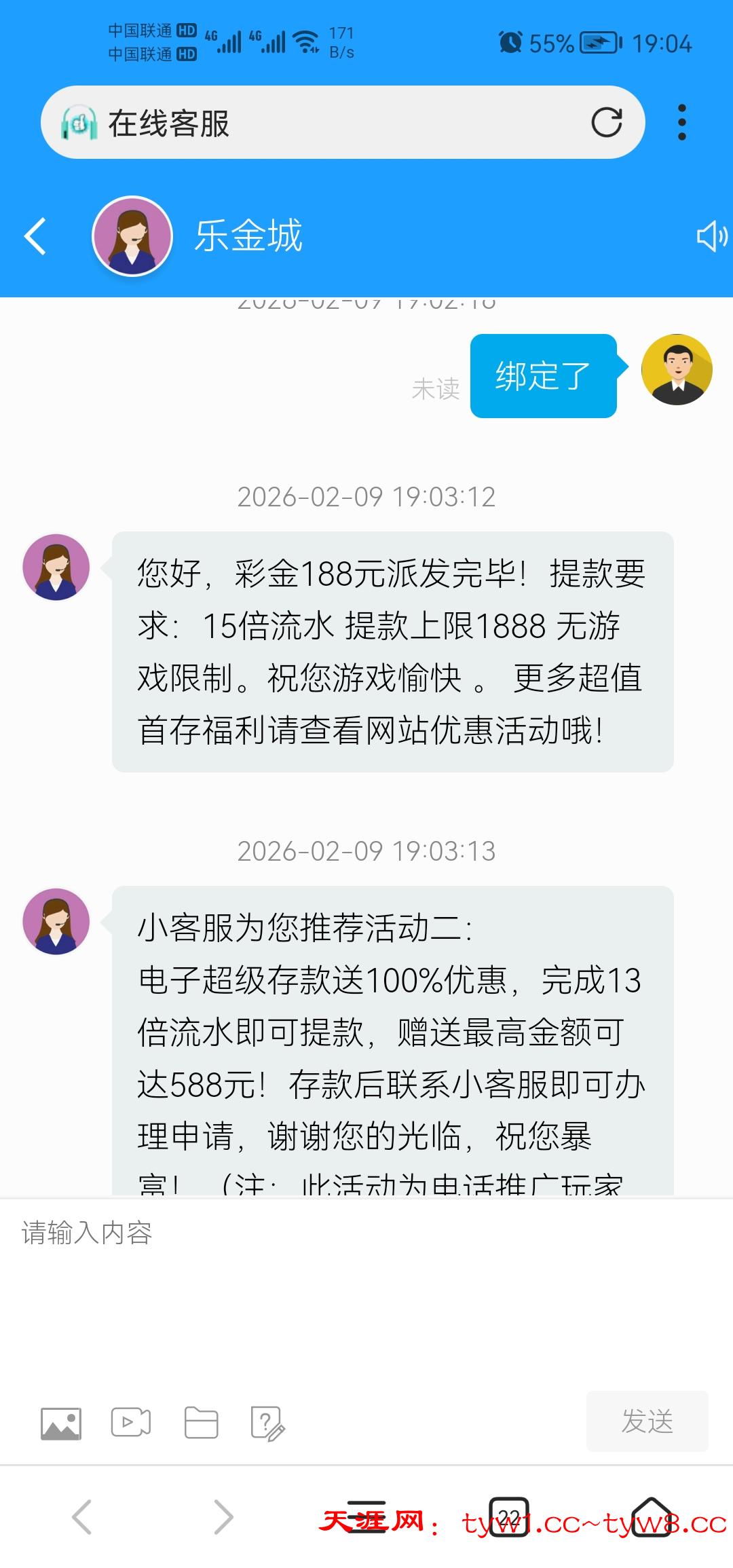Open the browser overflow menu
Viewport: 733px width, 1568px height.
click(682, 123)
